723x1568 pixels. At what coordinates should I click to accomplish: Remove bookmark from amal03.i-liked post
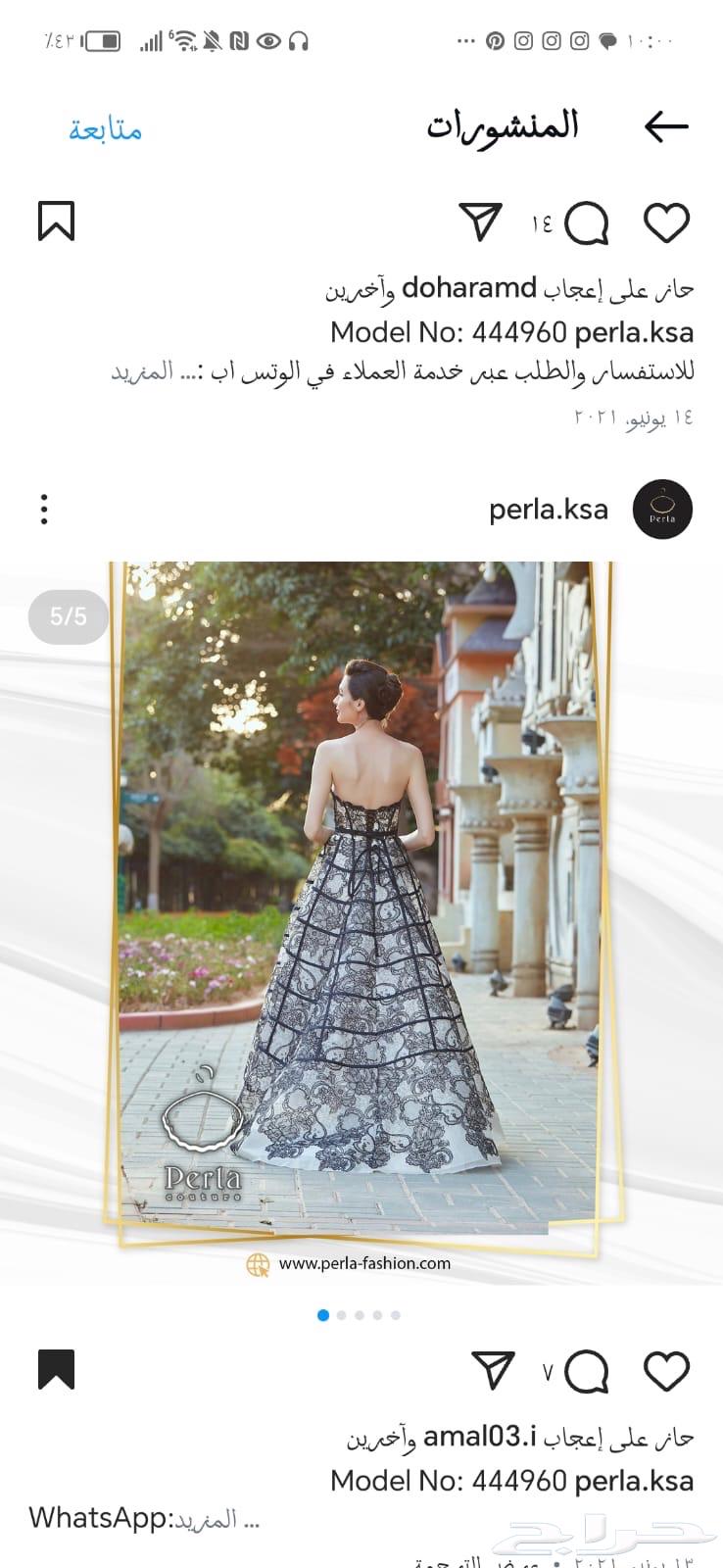56,1370
